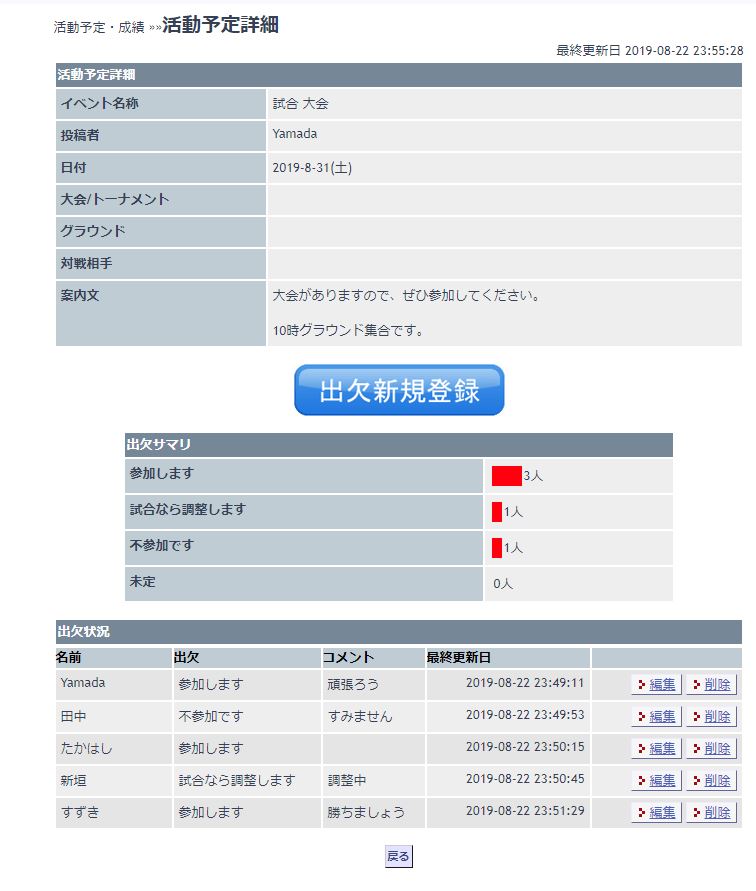
Task: Delete たかはし's attendance entry
Action: click(x=712, y=748)
